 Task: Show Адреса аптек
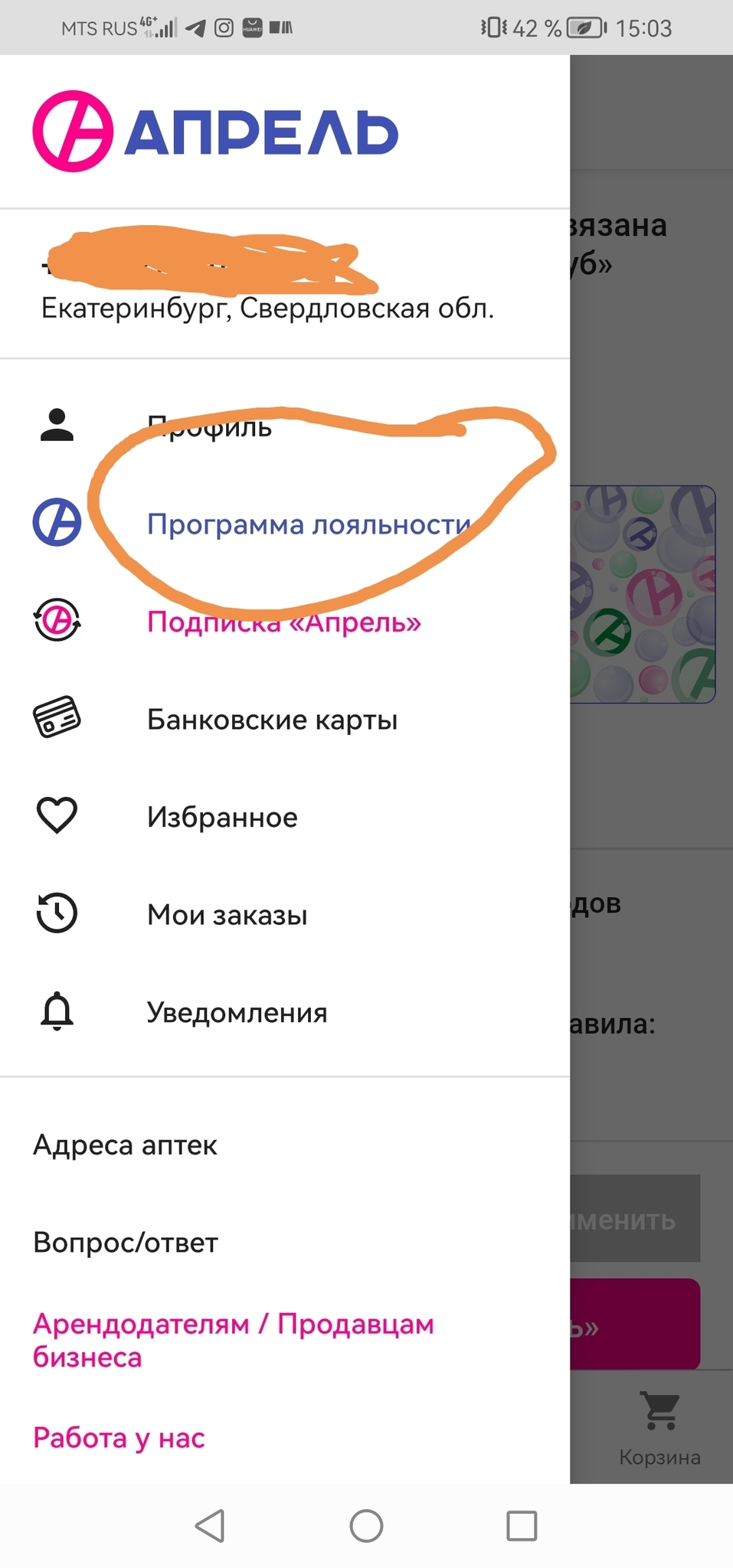[x=125, y=1145]
